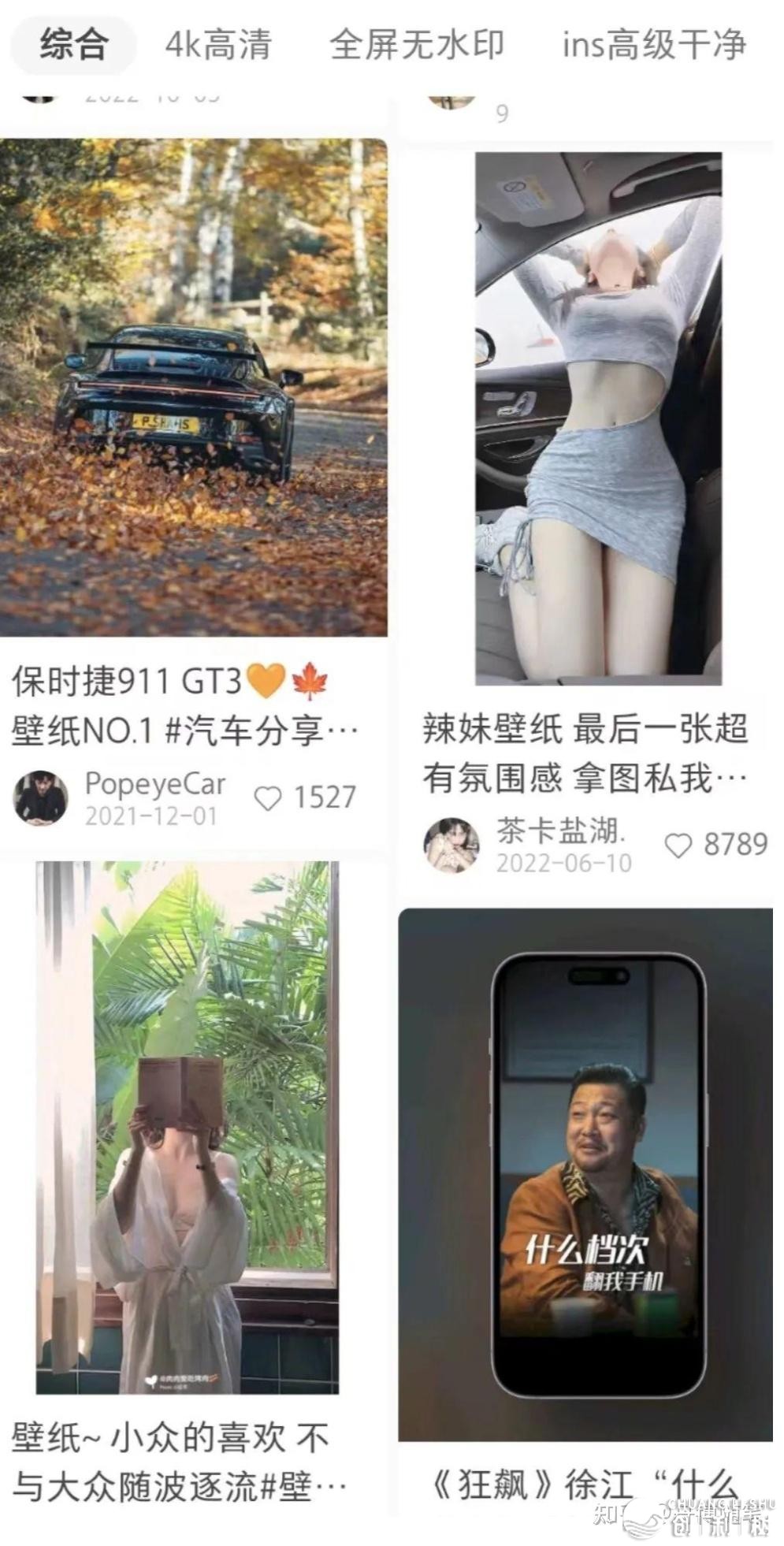Open the 保时捷911 GT3 wallpaper post
The image size is (784, 1546).
tap(193, 388)
